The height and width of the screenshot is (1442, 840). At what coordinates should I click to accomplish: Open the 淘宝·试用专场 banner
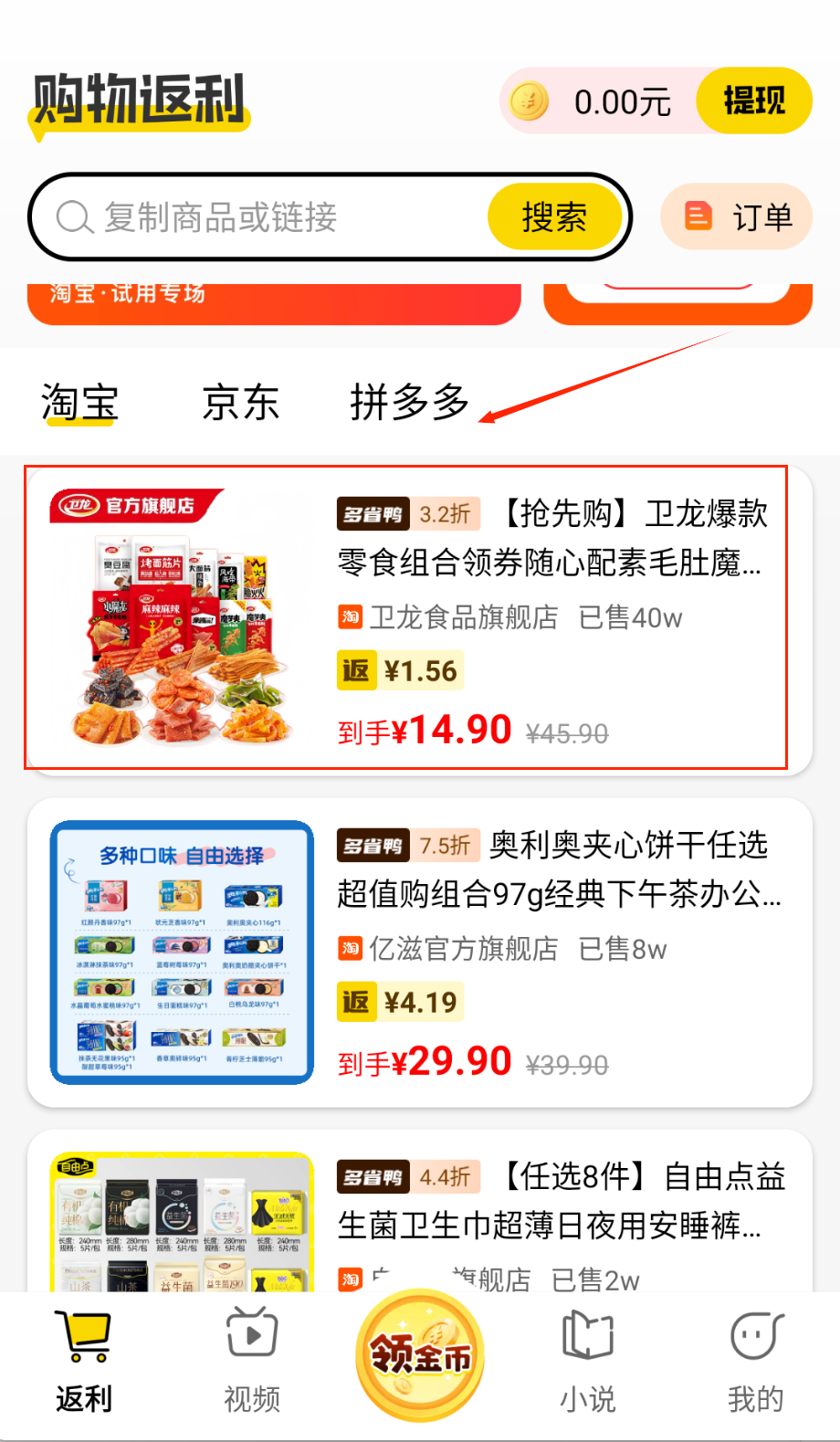point(274,301)
